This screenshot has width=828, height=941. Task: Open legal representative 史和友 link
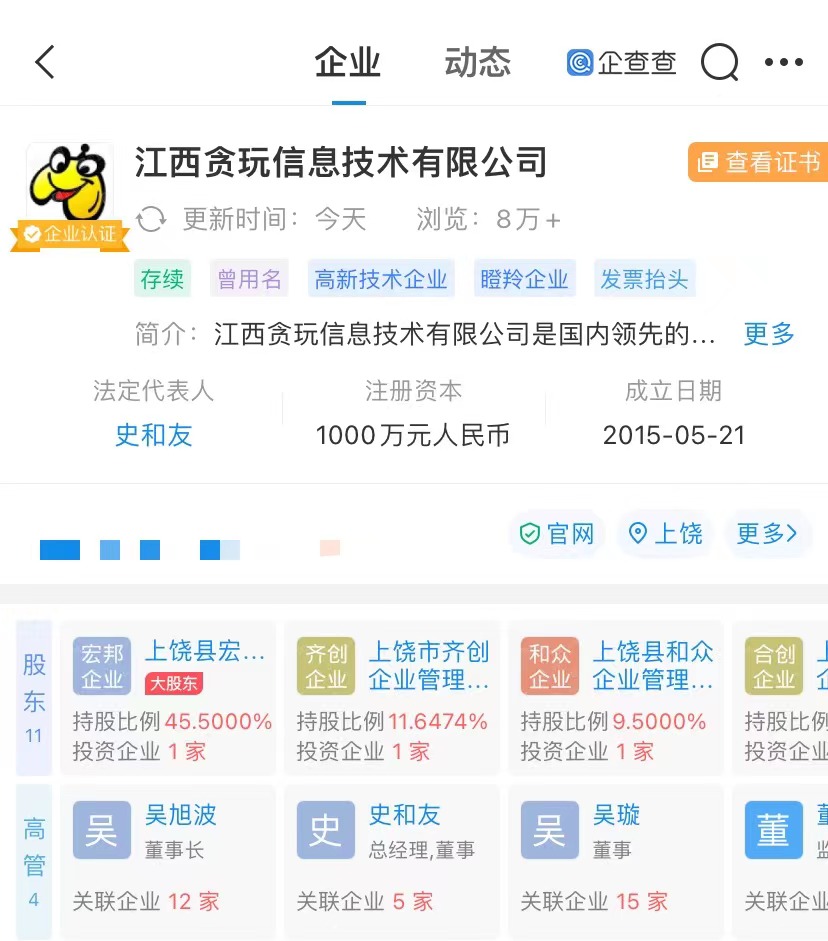point(153,435)
